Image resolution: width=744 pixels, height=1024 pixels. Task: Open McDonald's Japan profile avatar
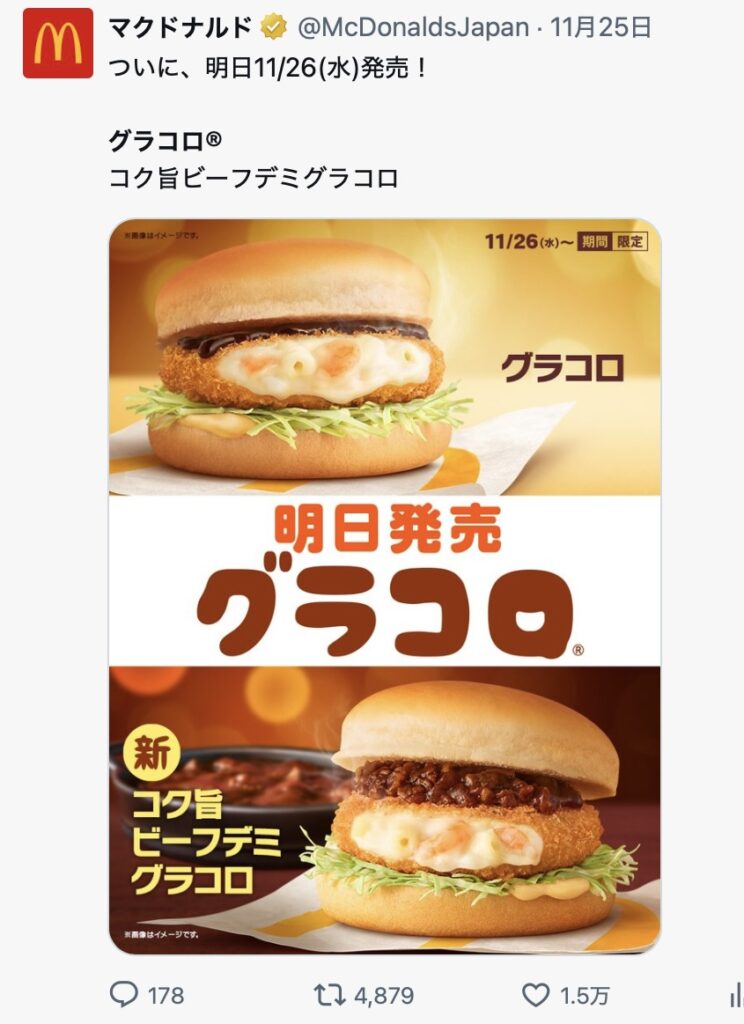coord(57,43)
